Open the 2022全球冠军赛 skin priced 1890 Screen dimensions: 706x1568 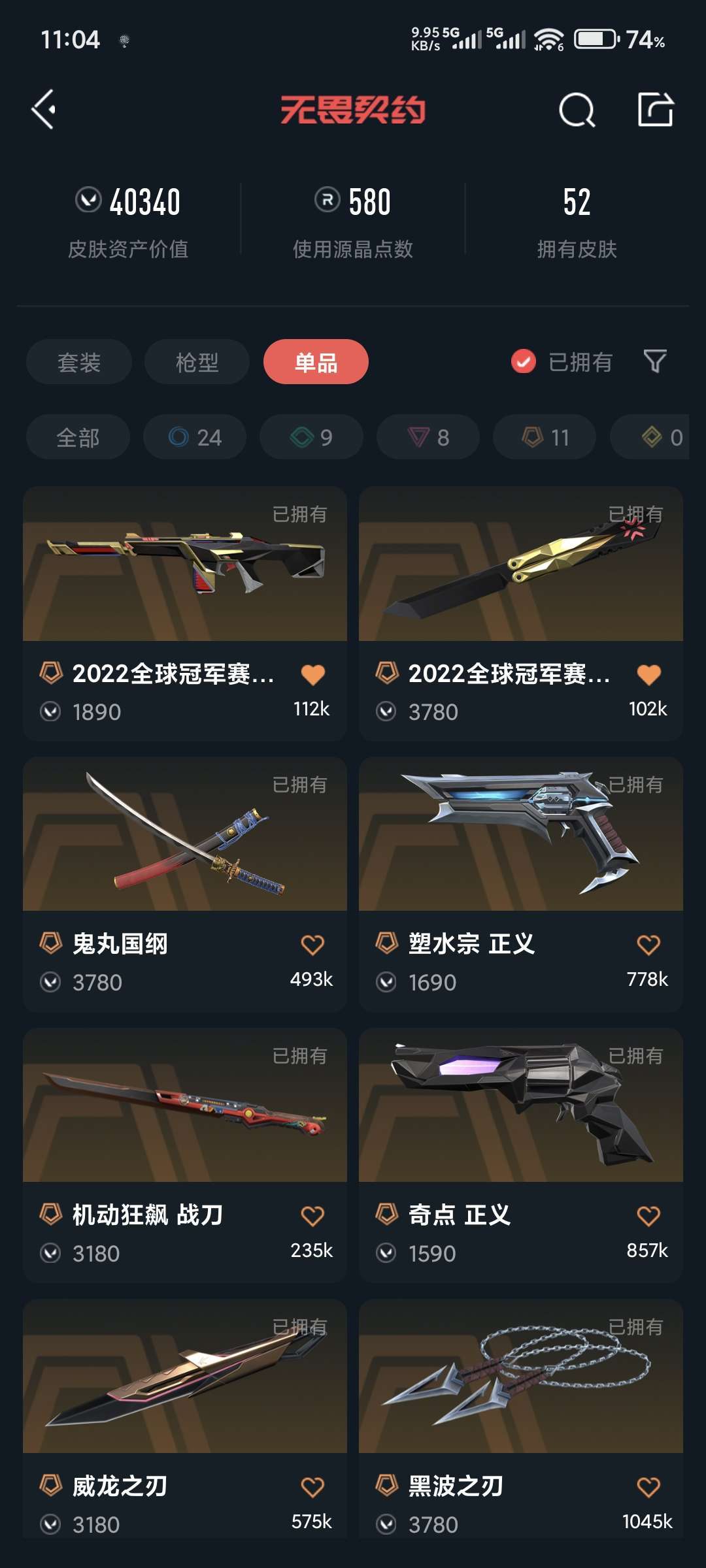185,613
